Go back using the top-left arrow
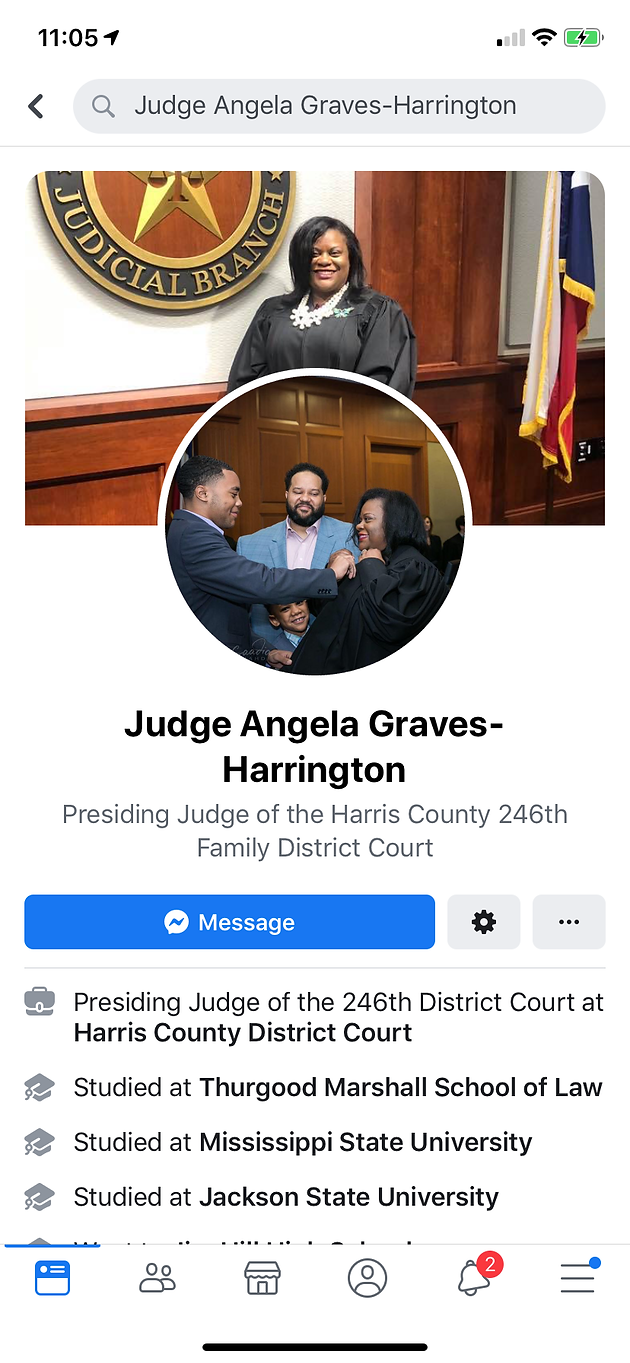The image size is (630, 1363). tap(36, 106)
